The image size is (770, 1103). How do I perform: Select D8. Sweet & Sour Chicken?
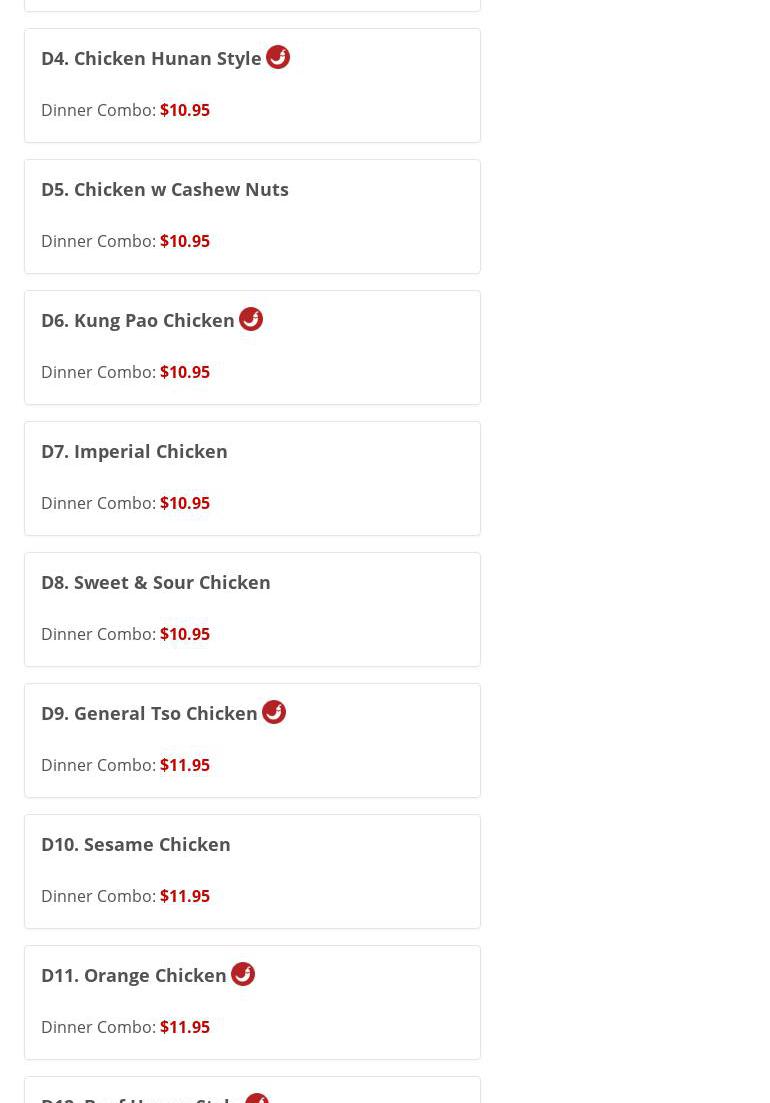(156, 583)
